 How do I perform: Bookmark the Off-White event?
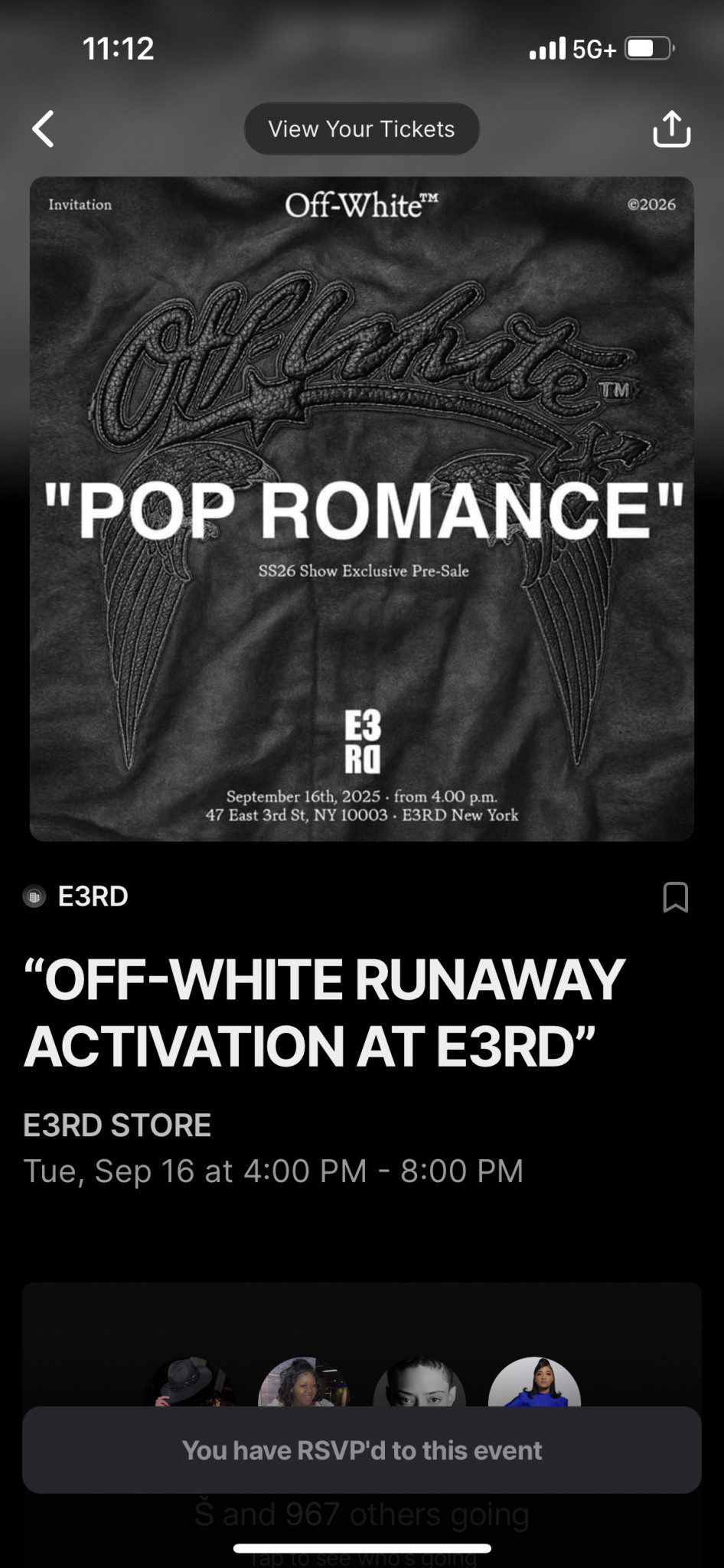pos(675,897)
